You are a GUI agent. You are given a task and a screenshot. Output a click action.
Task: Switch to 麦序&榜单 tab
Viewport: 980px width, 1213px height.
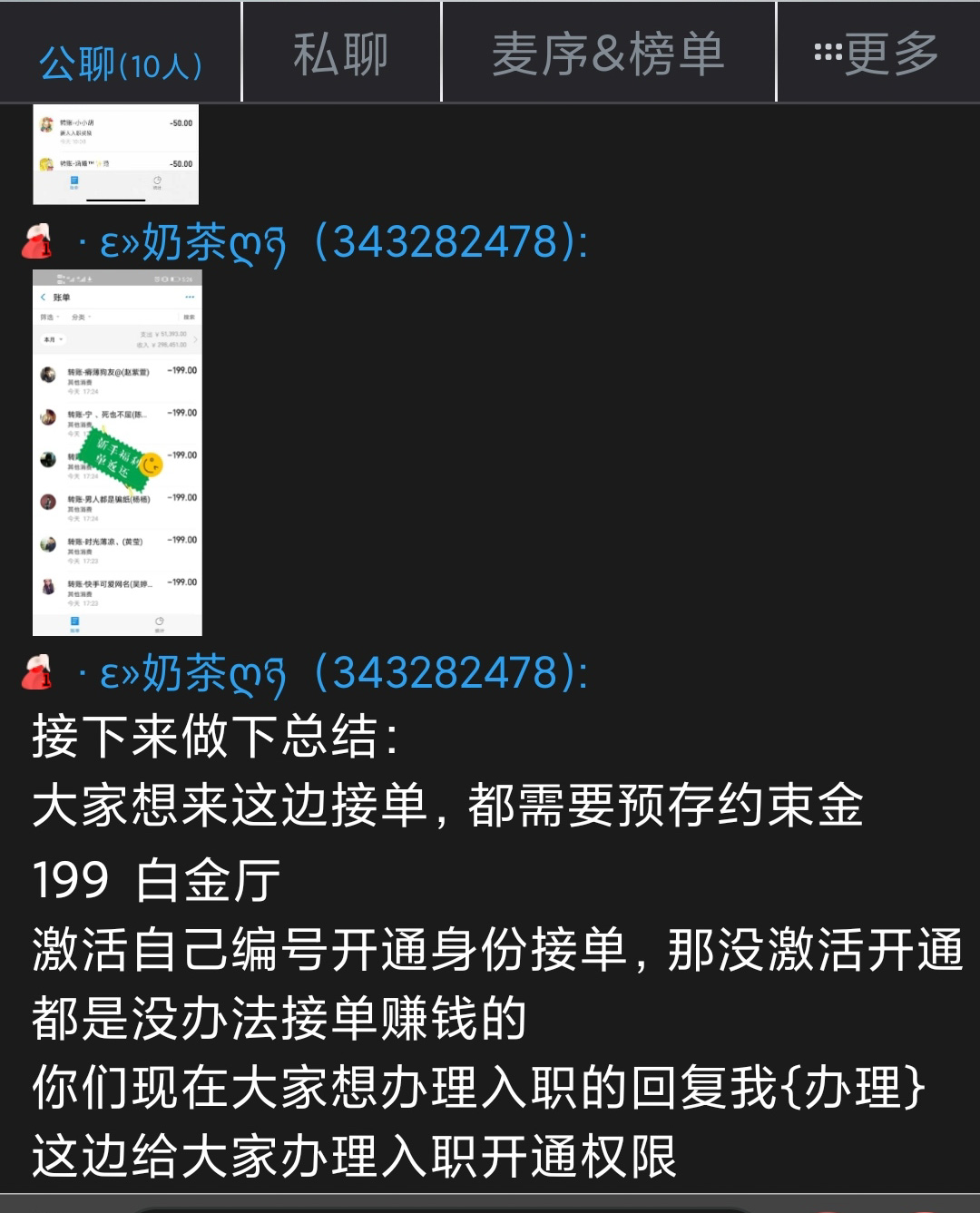coord(608,53)
